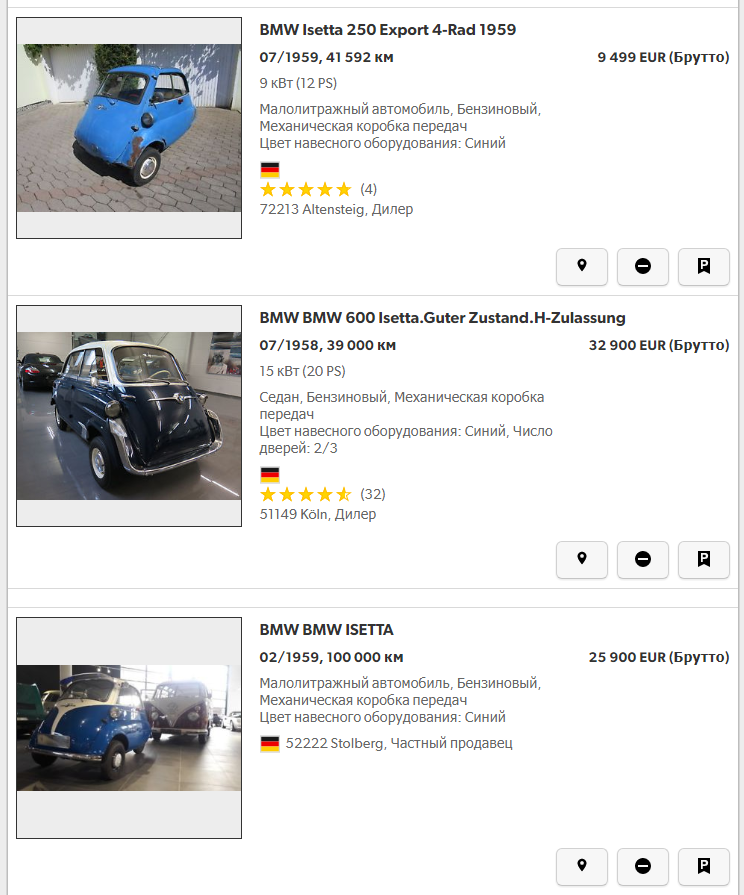Save the BMW 600 Isetta to parked cars
744x895 pixels.
tap(704, 559)
